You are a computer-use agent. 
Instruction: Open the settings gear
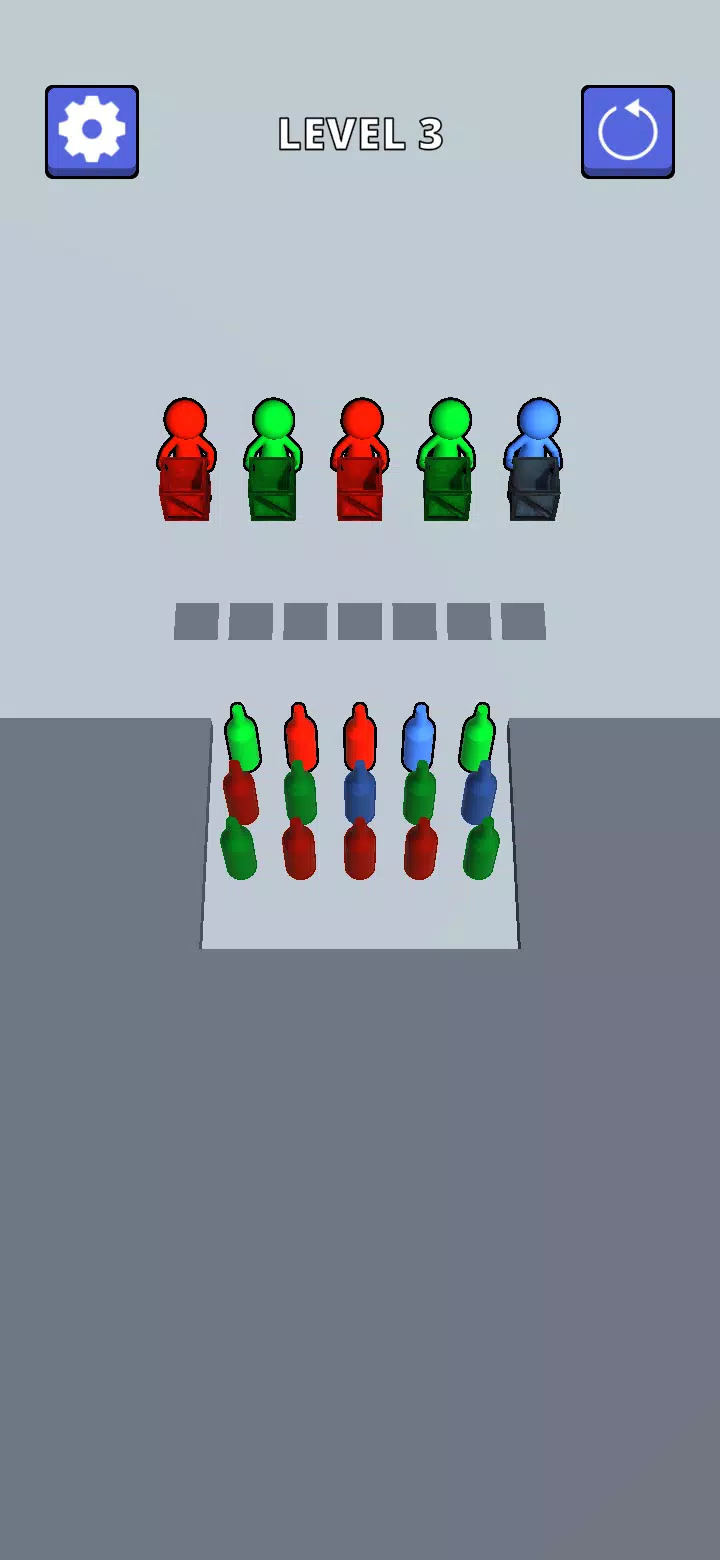[92, 131]
